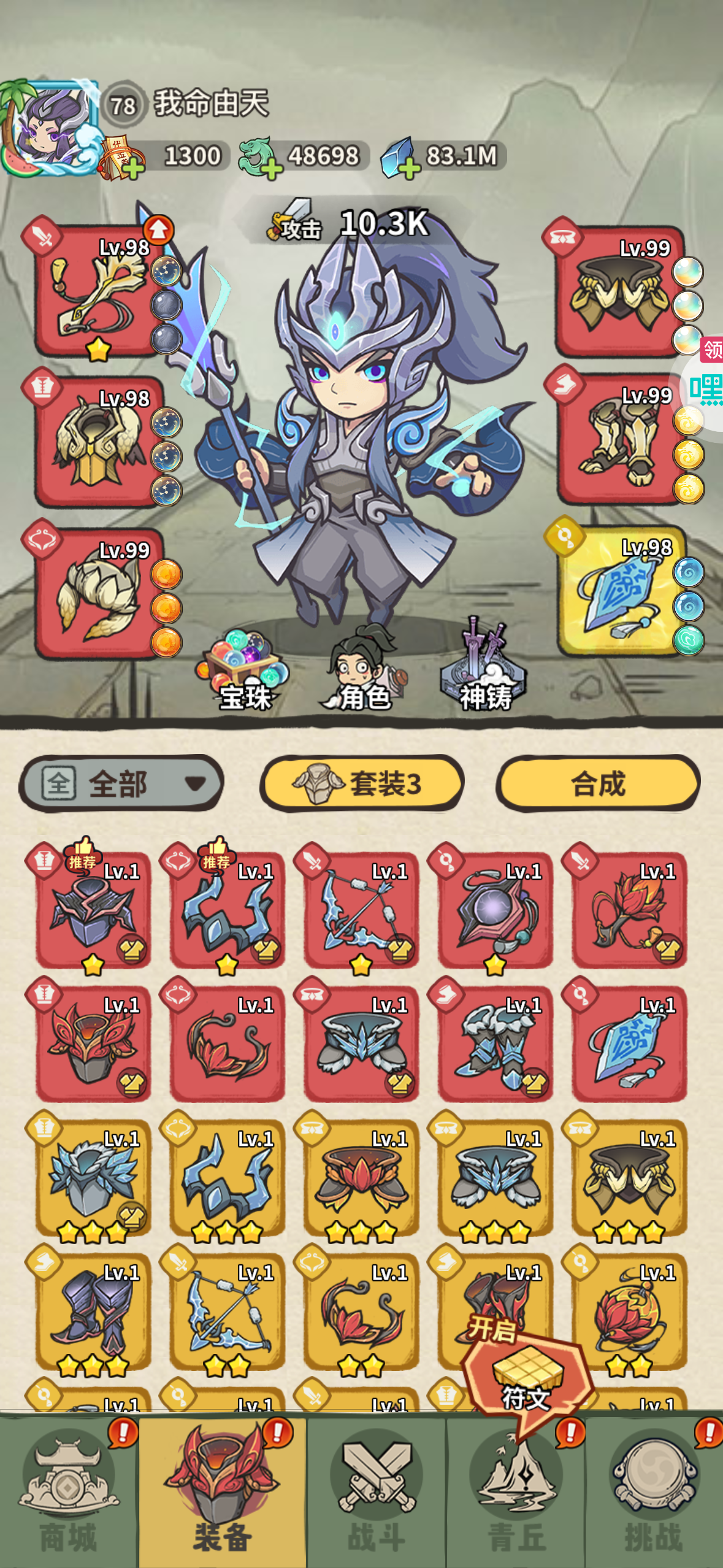This screenshot has width=723, height=1568.
Task: Switch to the 挑战 challenge tab
Action: (x=654, y=1491)
